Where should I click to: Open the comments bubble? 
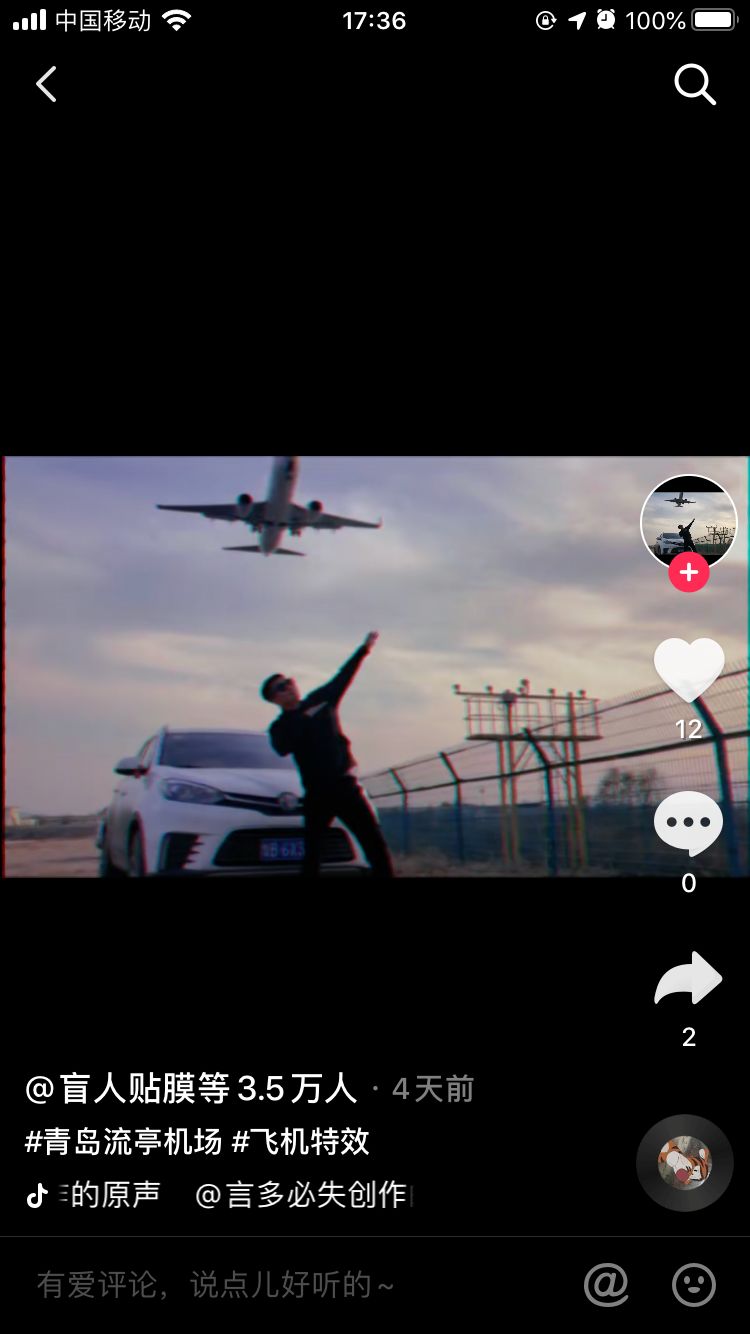point(688,823)
